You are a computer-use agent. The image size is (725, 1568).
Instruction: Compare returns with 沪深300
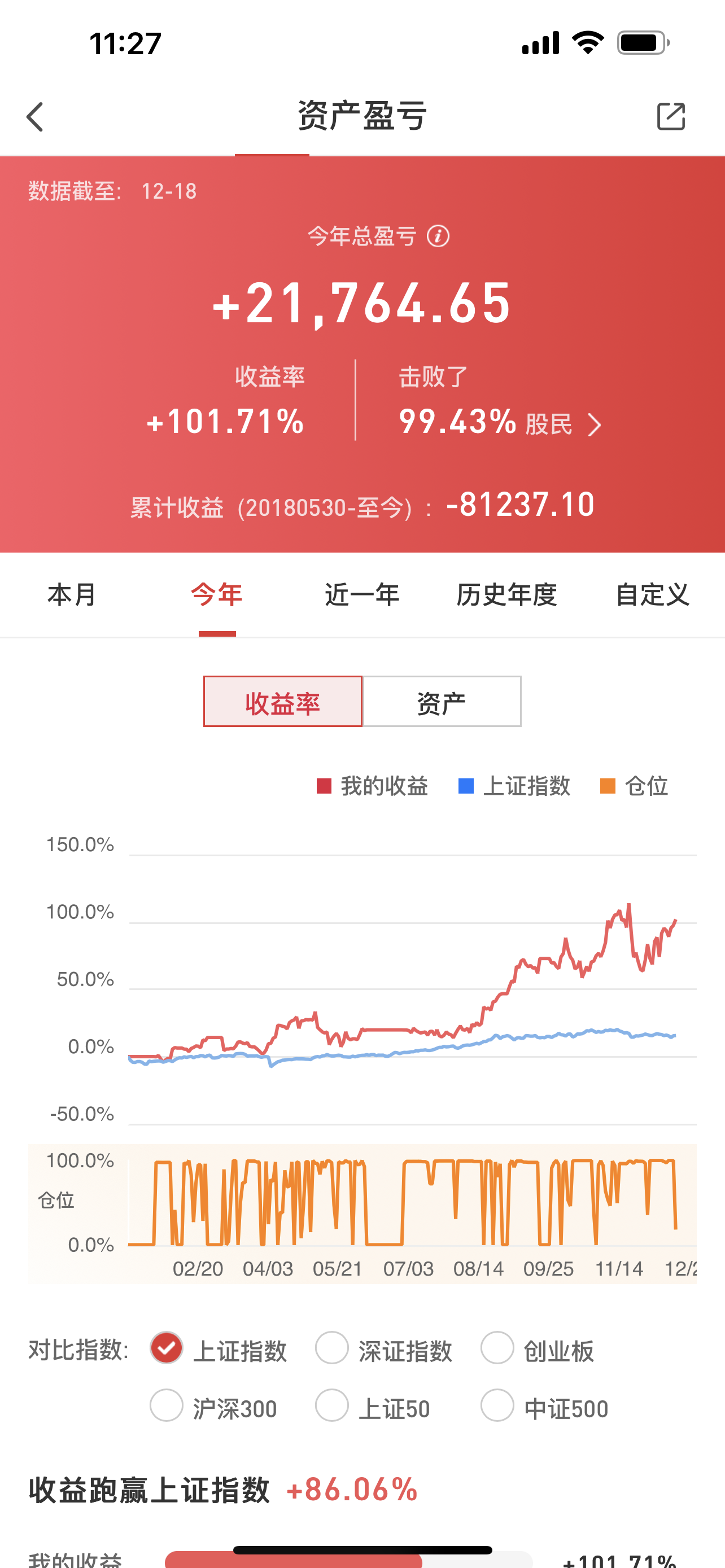click(167, 1405)
